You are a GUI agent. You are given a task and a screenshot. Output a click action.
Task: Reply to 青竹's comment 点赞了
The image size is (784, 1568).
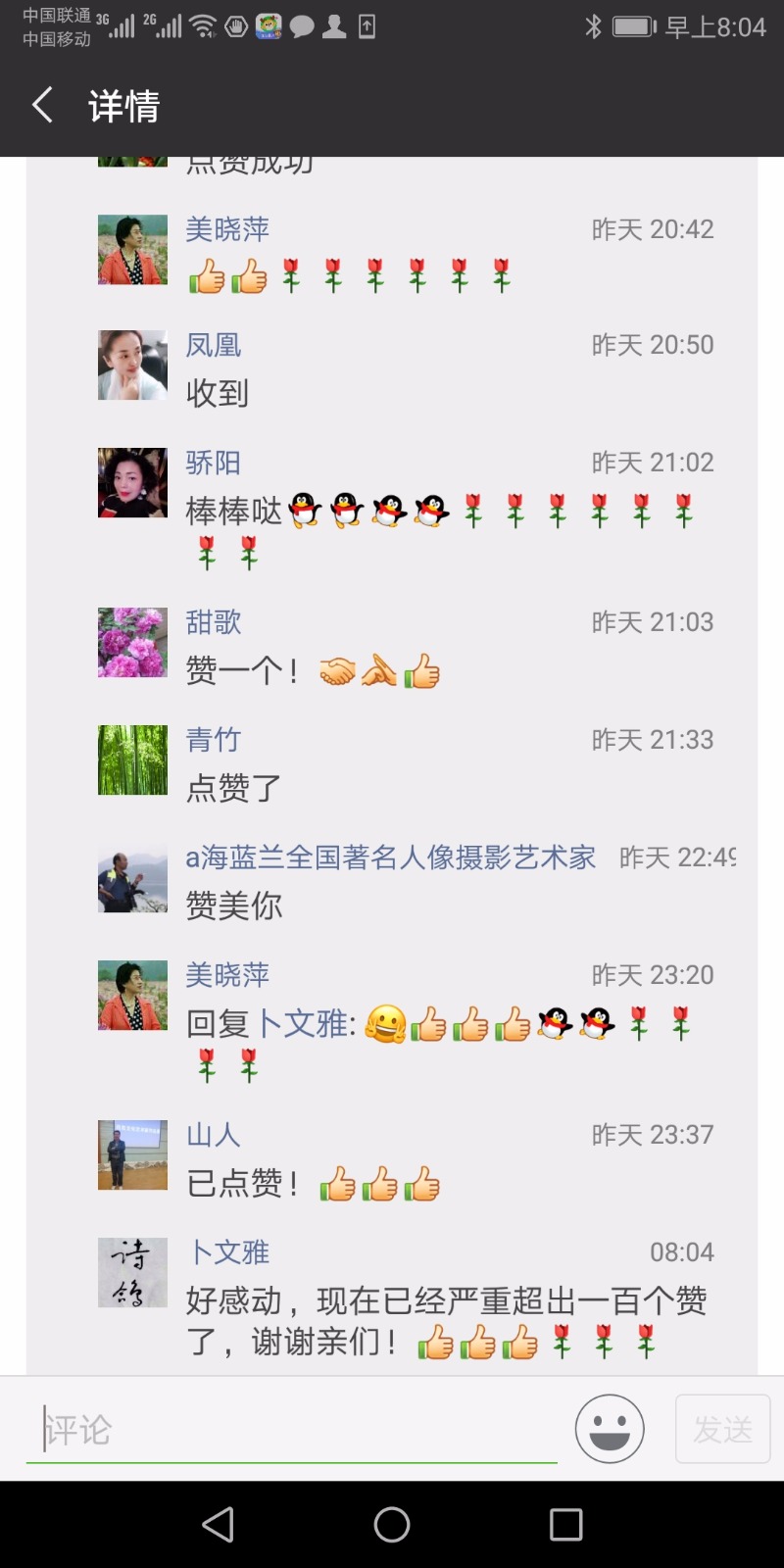point(233,788)
